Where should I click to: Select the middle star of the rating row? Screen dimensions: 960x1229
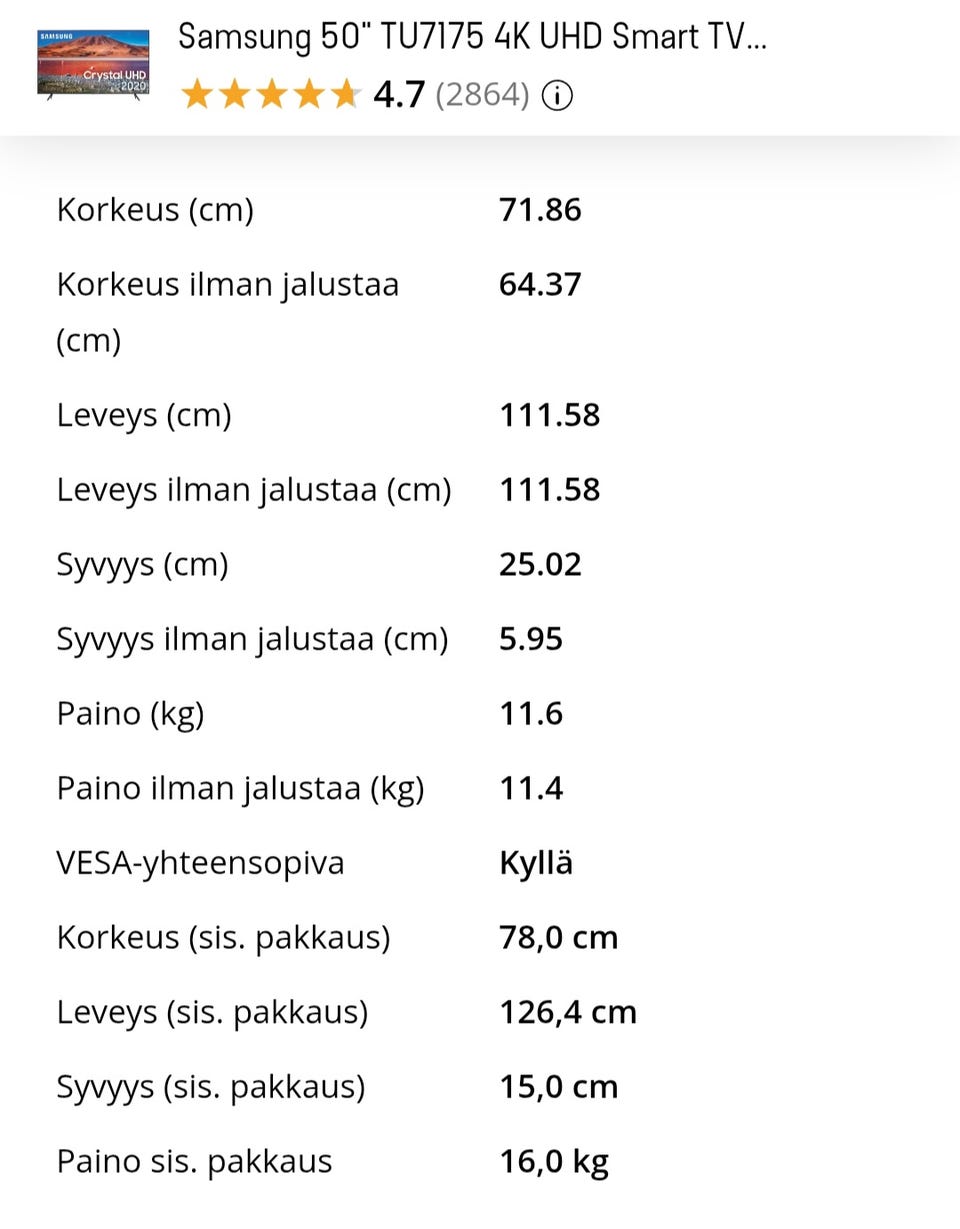click(269, 93)
